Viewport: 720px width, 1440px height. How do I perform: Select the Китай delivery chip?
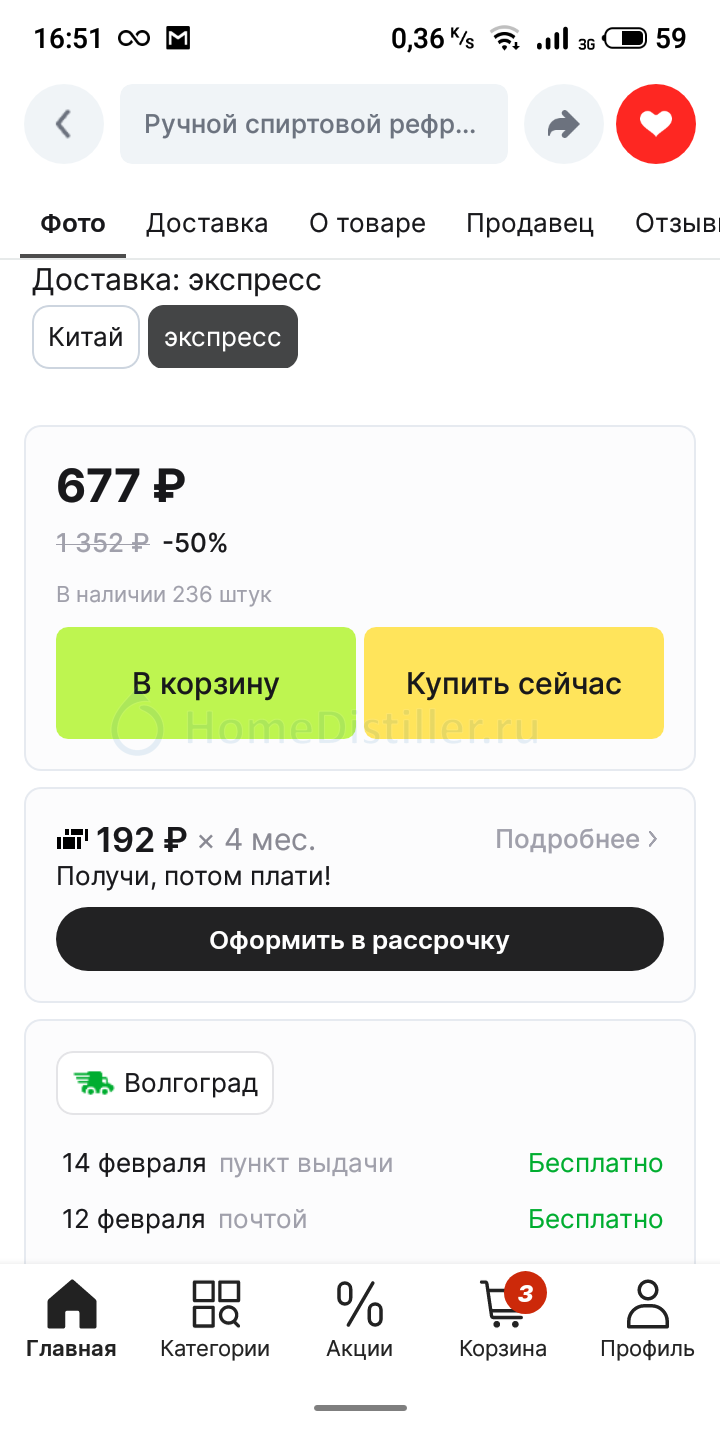click(x=86, y=337)
